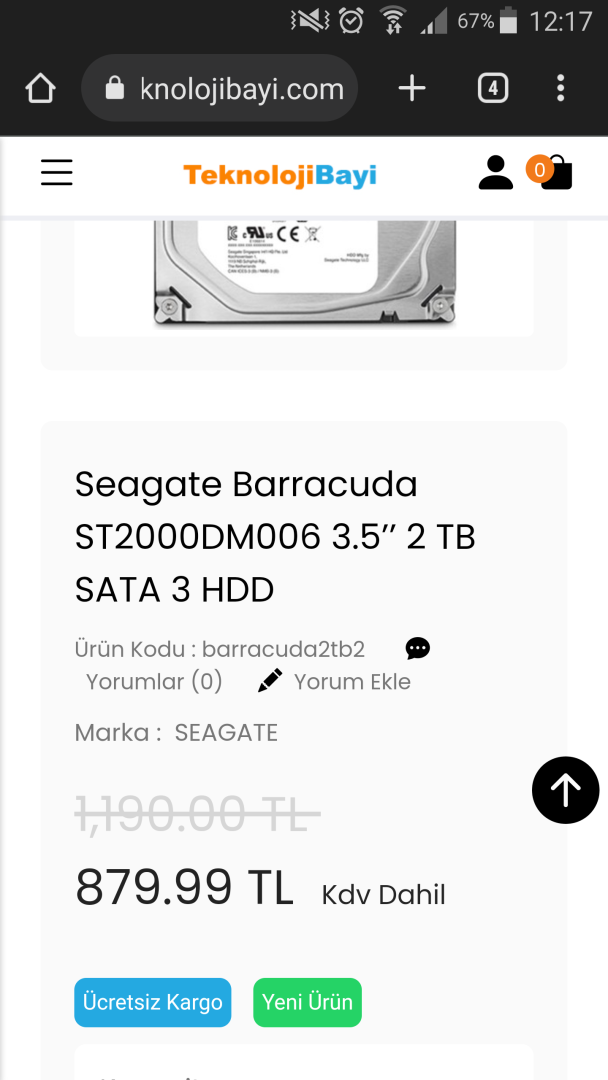The image size is (608, 1080).
Task: View the shopping cart
Action: (553, 172)
